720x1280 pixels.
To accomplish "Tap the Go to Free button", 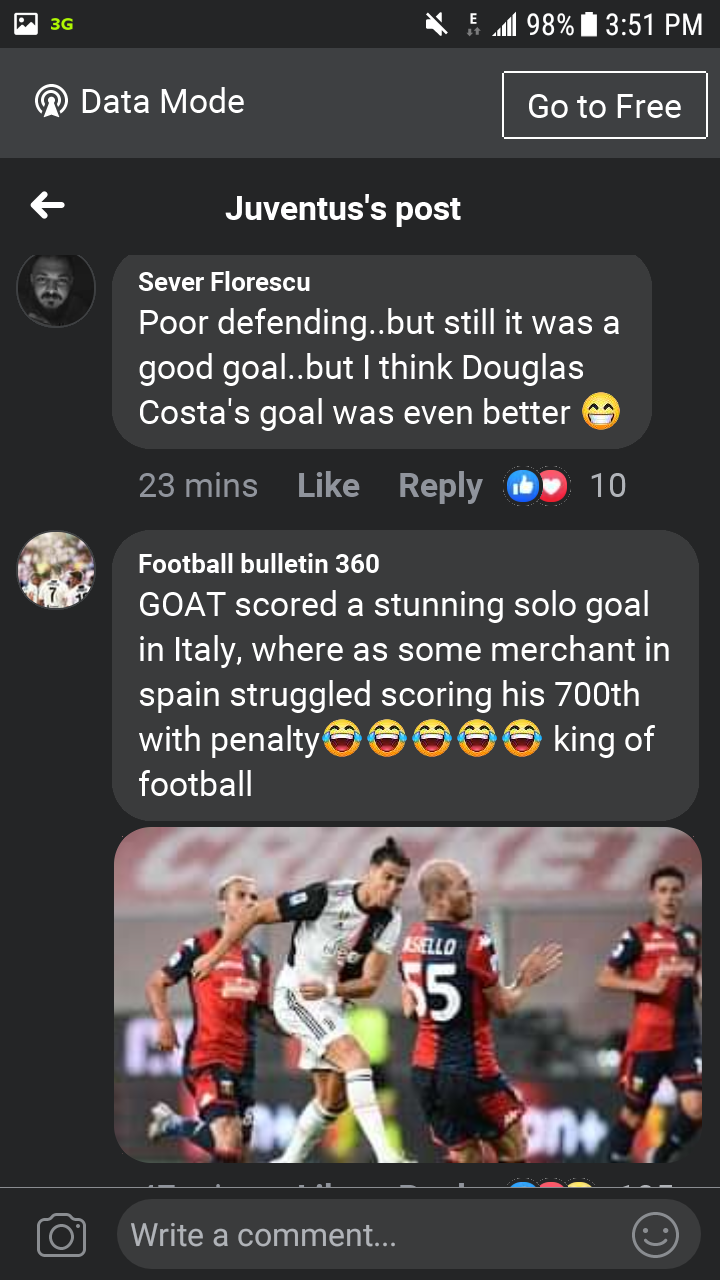I will [604, 105].
